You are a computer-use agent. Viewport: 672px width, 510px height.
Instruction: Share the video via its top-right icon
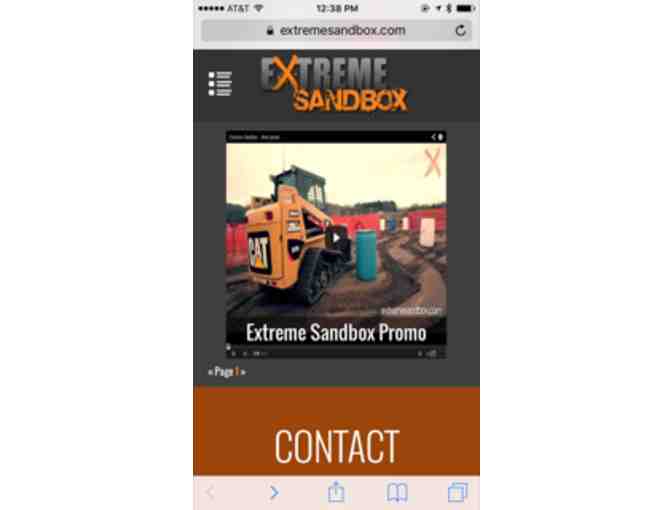tap(433, 136)
